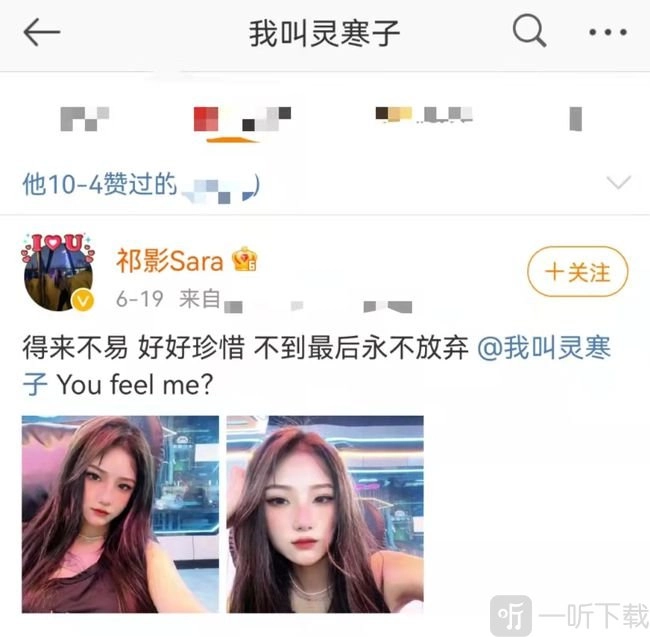650x637 pixels.
Task: View the first photo in the post
Action: coord(120,513)
